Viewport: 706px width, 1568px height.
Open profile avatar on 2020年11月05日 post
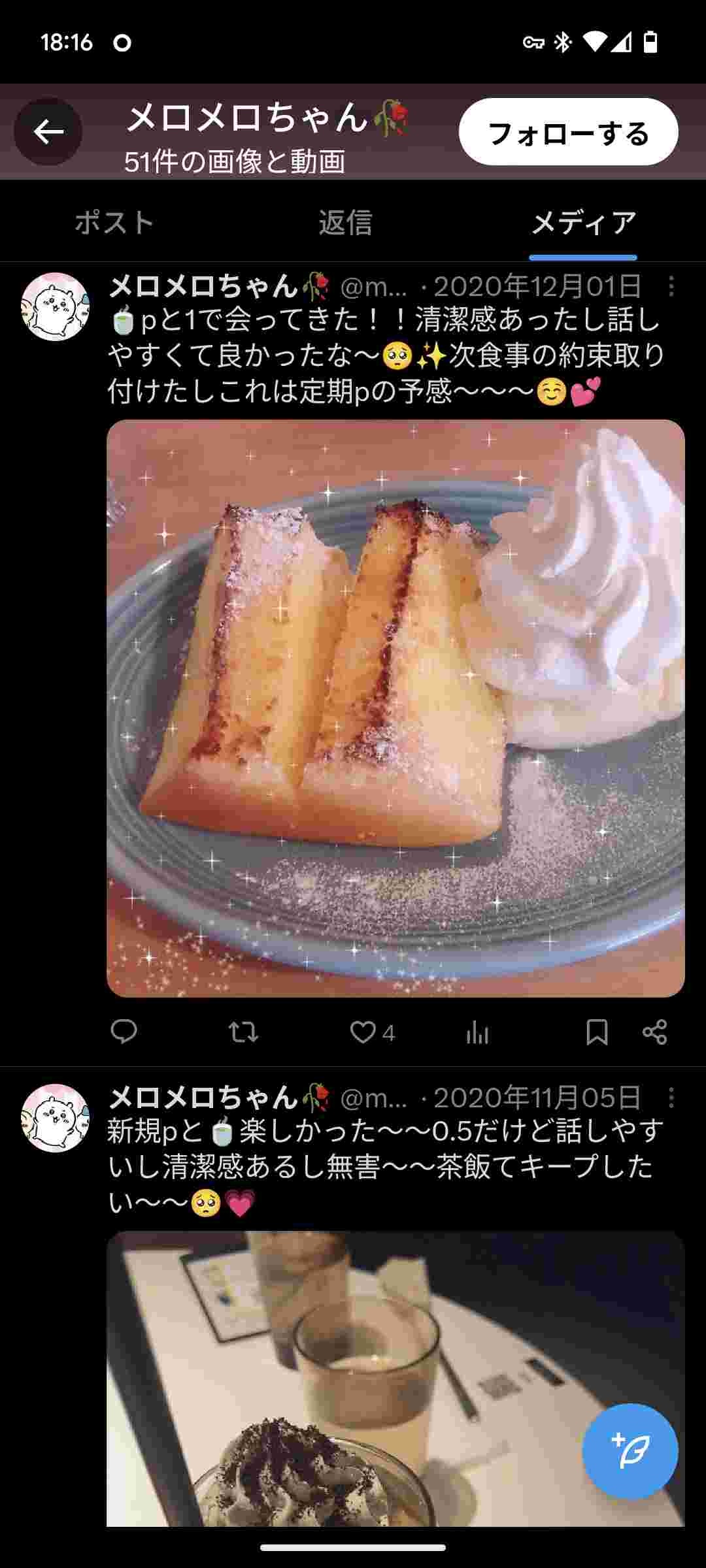(55, 1119)
